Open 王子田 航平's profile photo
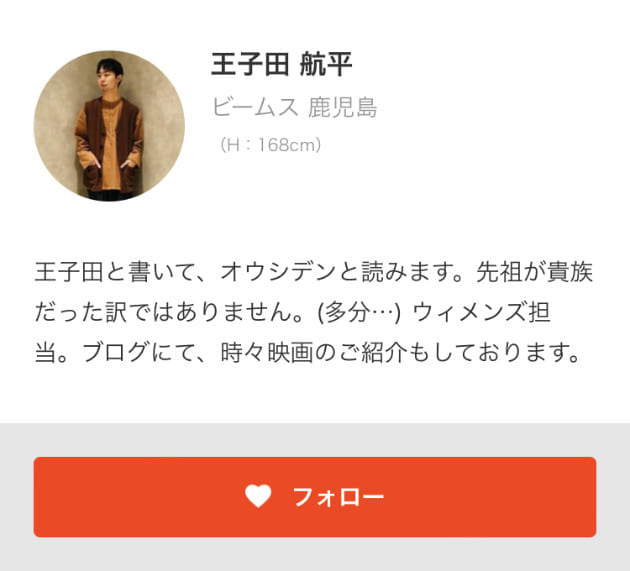The width and height of the screenshot is (630, 571). pos(109,126)
